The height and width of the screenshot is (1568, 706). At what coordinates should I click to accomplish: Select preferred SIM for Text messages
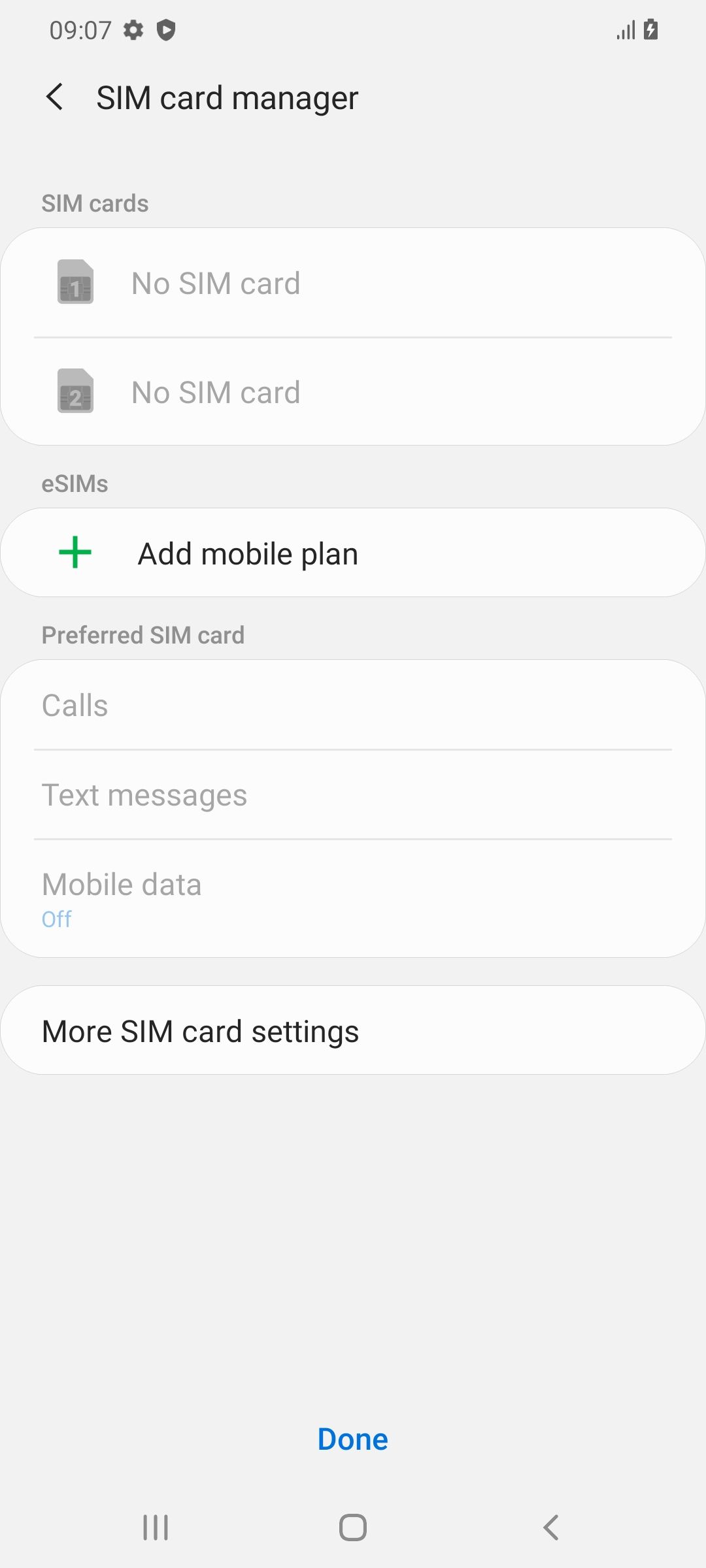pyautogui.click(x=353, y=794)
